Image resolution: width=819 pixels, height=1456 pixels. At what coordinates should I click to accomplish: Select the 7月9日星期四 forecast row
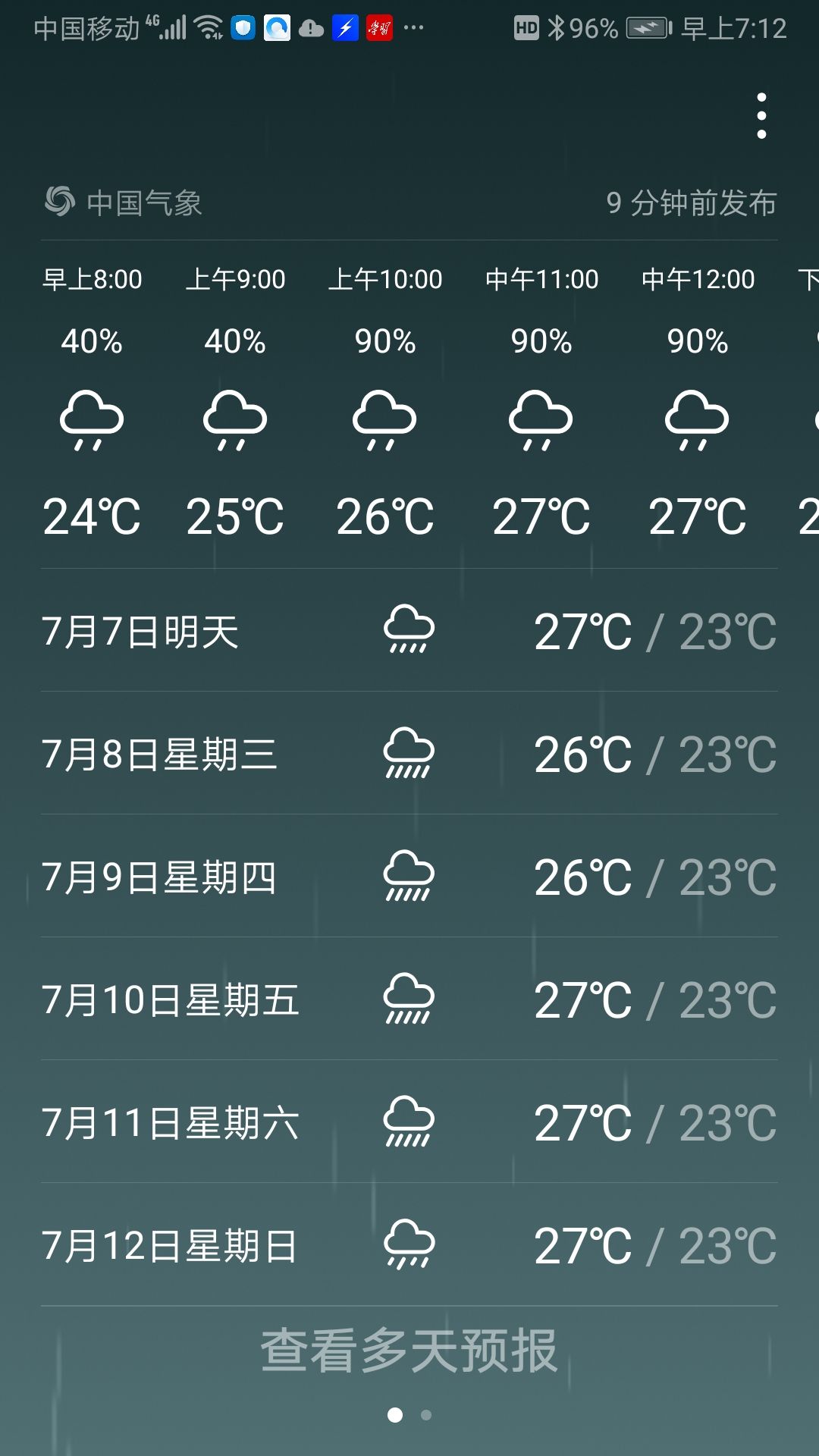(x=409, y=877)
